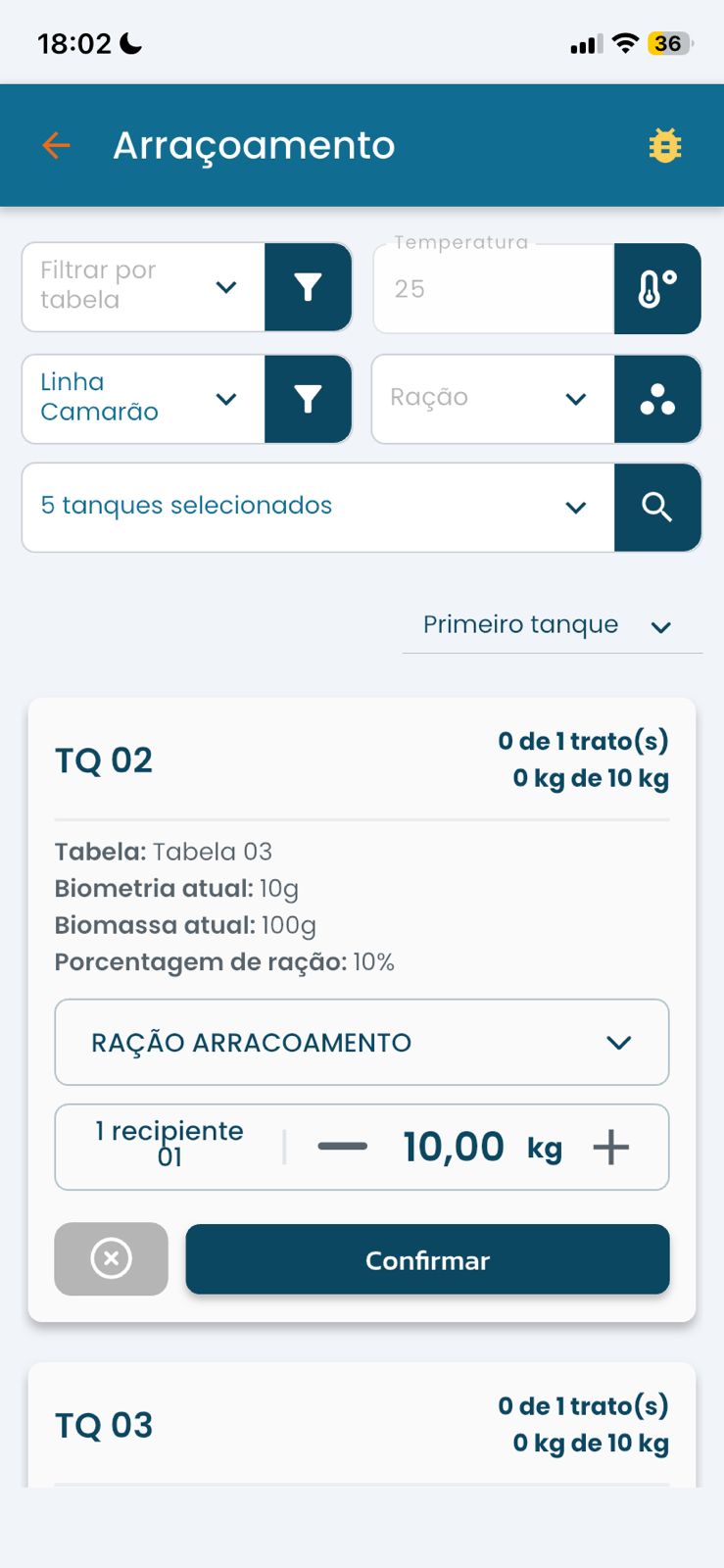Tap the thermometer temperature button
The image size is (724, 1568).
tap(657, 289)
